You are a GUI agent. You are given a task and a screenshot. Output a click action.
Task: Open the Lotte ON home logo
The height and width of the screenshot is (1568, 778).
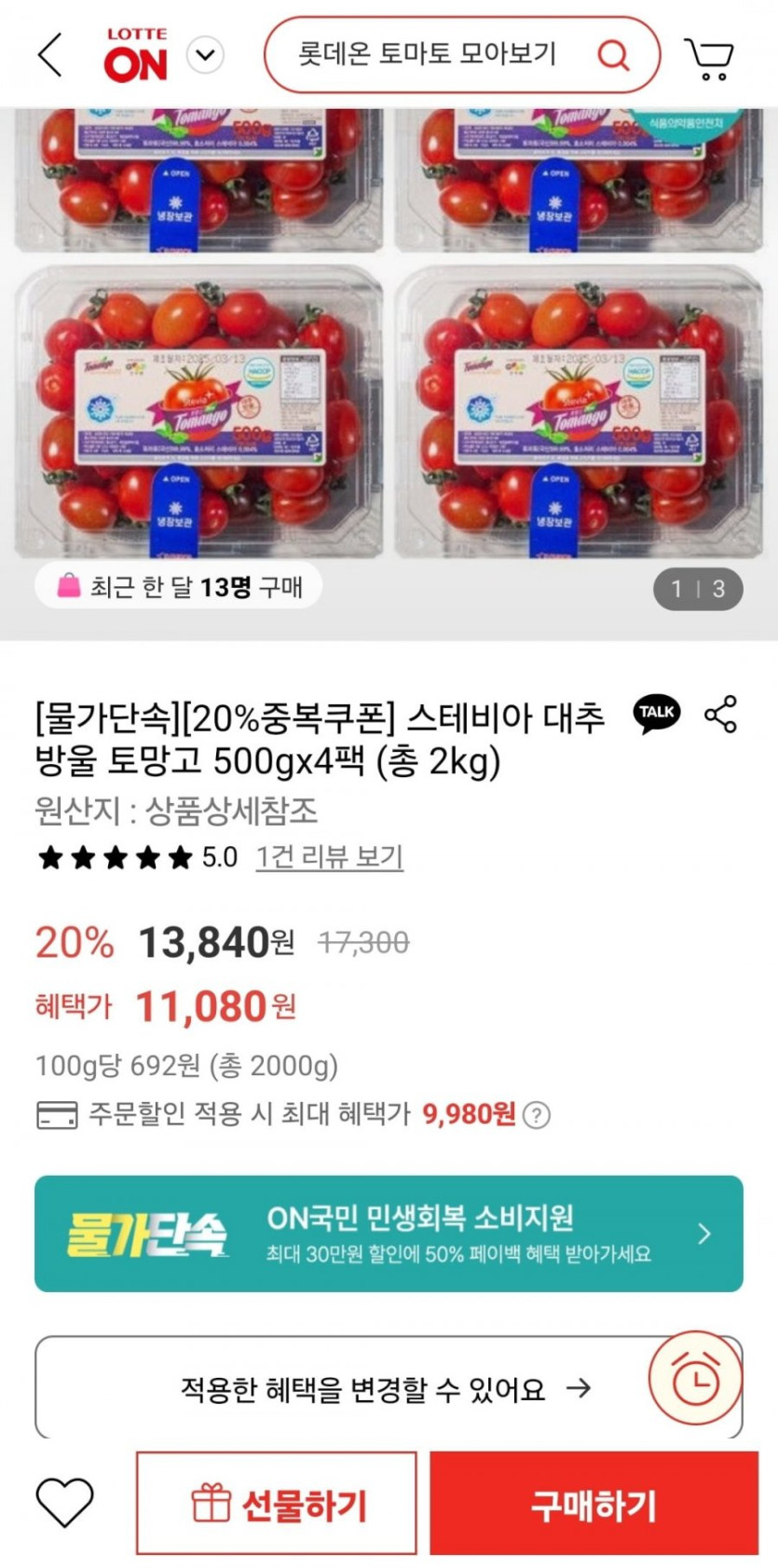(136, 55)
